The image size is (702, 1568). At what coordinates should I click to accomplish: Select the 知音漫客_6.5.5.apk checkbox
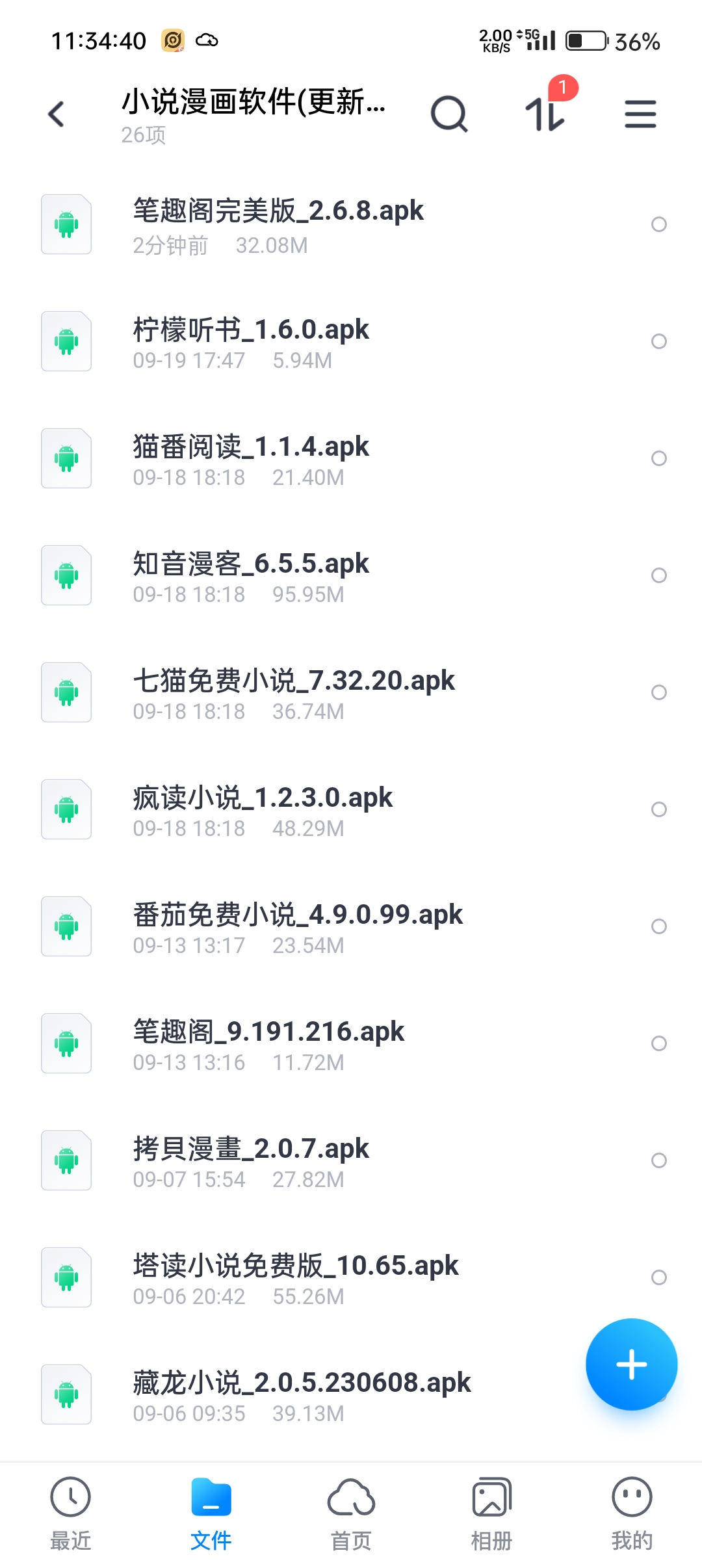pyautogui.click(x=658, y=576)
